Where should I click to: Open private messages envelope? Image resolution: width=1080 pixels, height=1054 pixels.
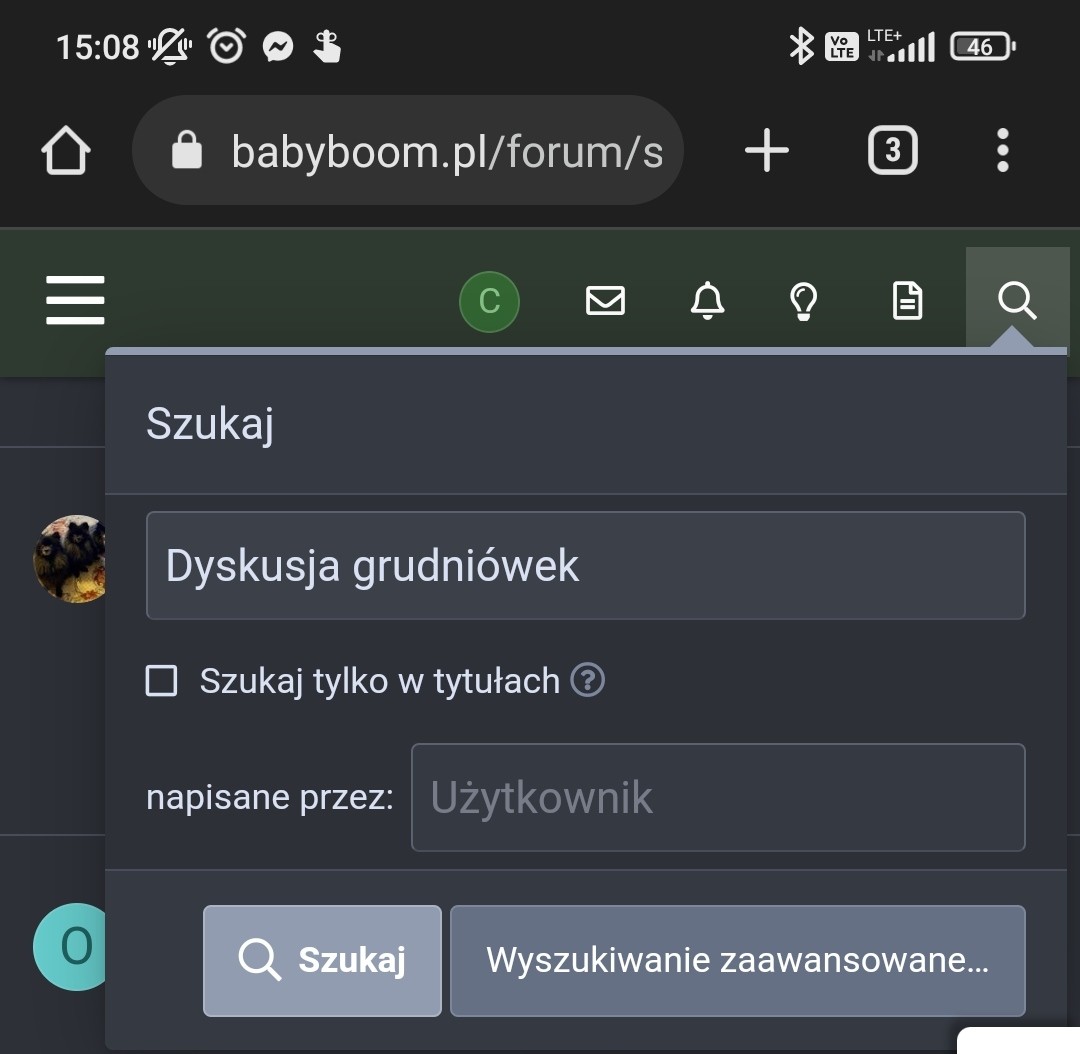605,300
